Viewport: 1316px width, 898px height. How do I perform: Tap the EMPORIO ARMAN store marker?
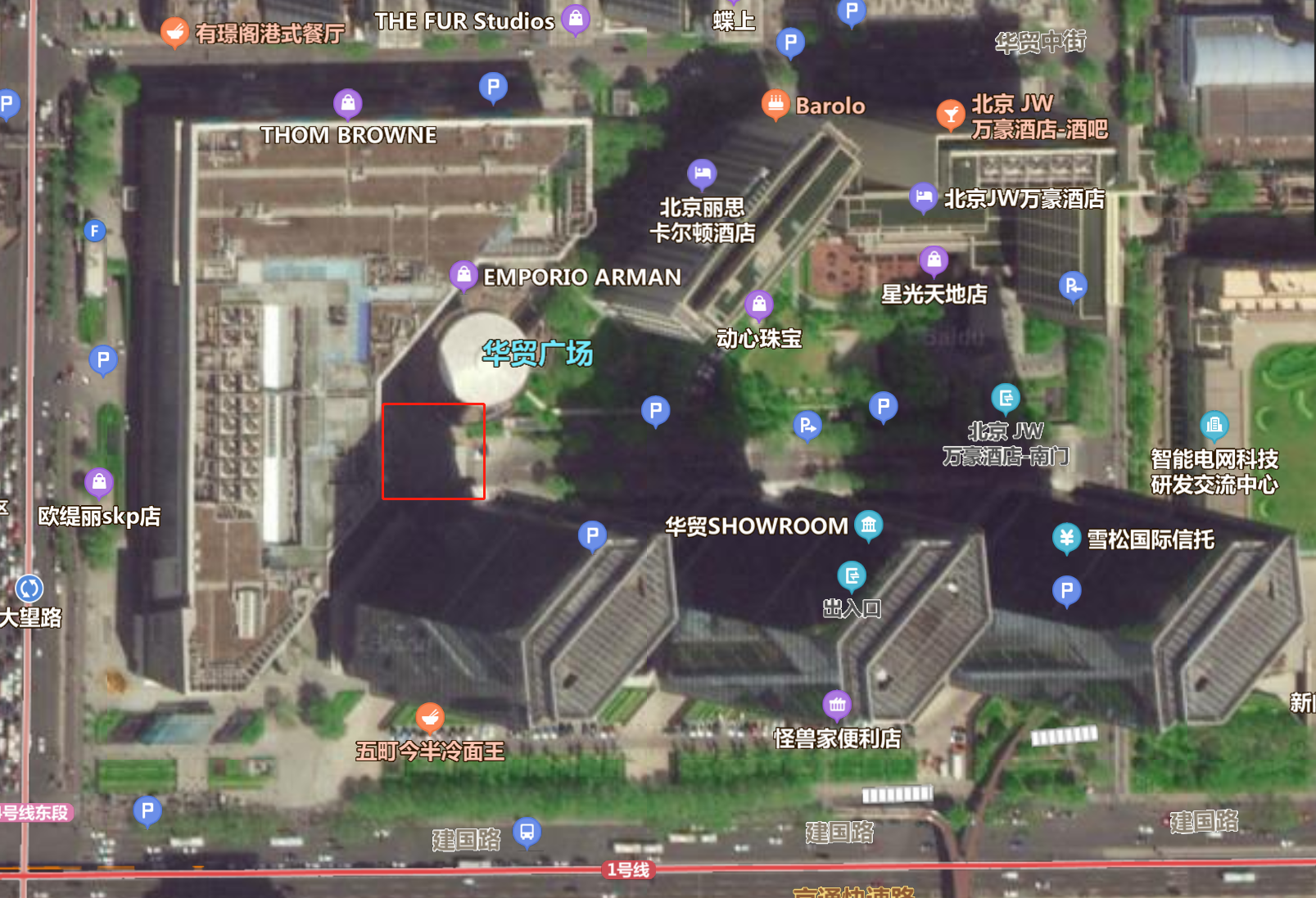(464, 276)
